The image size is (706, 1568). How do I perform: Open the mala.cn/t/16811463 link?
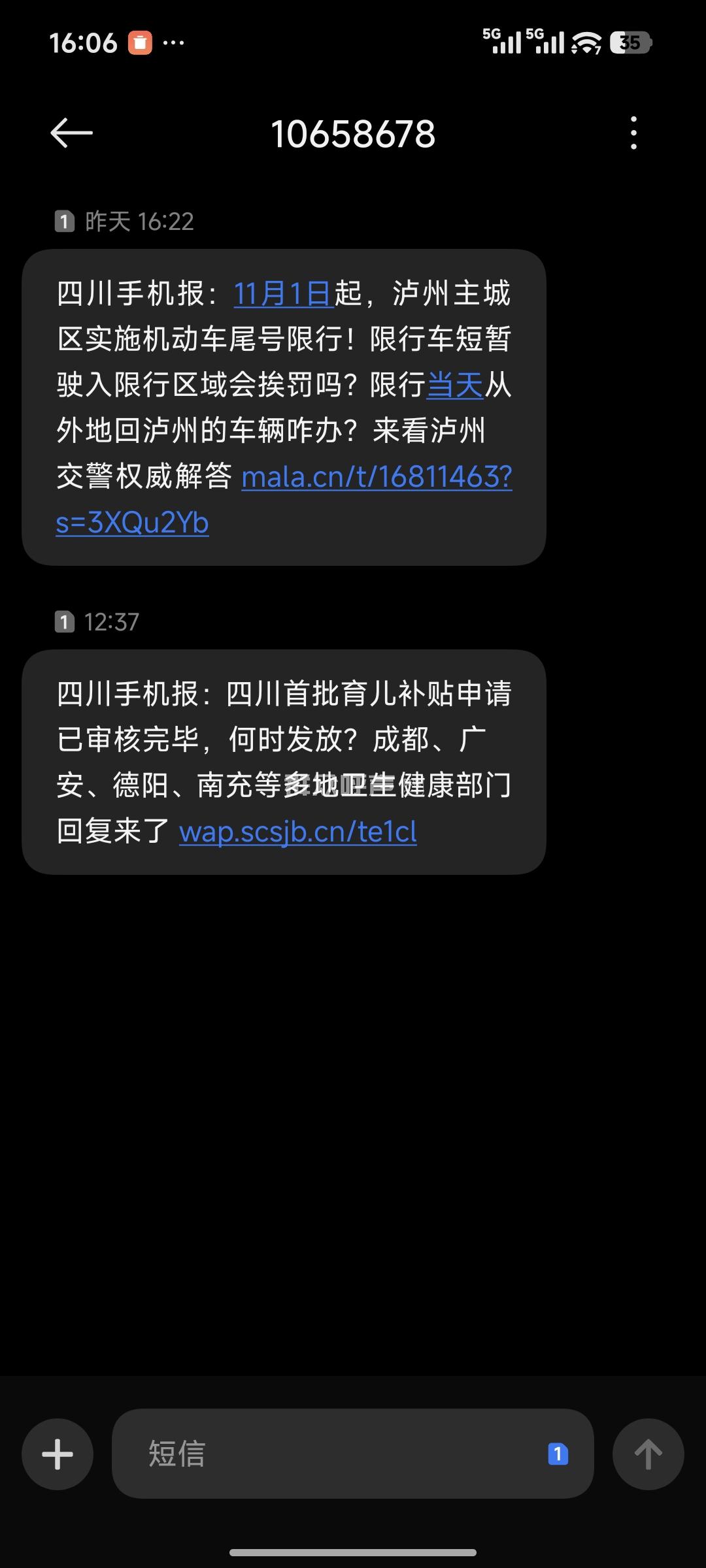pyautogui.click(x=377, y=477)
